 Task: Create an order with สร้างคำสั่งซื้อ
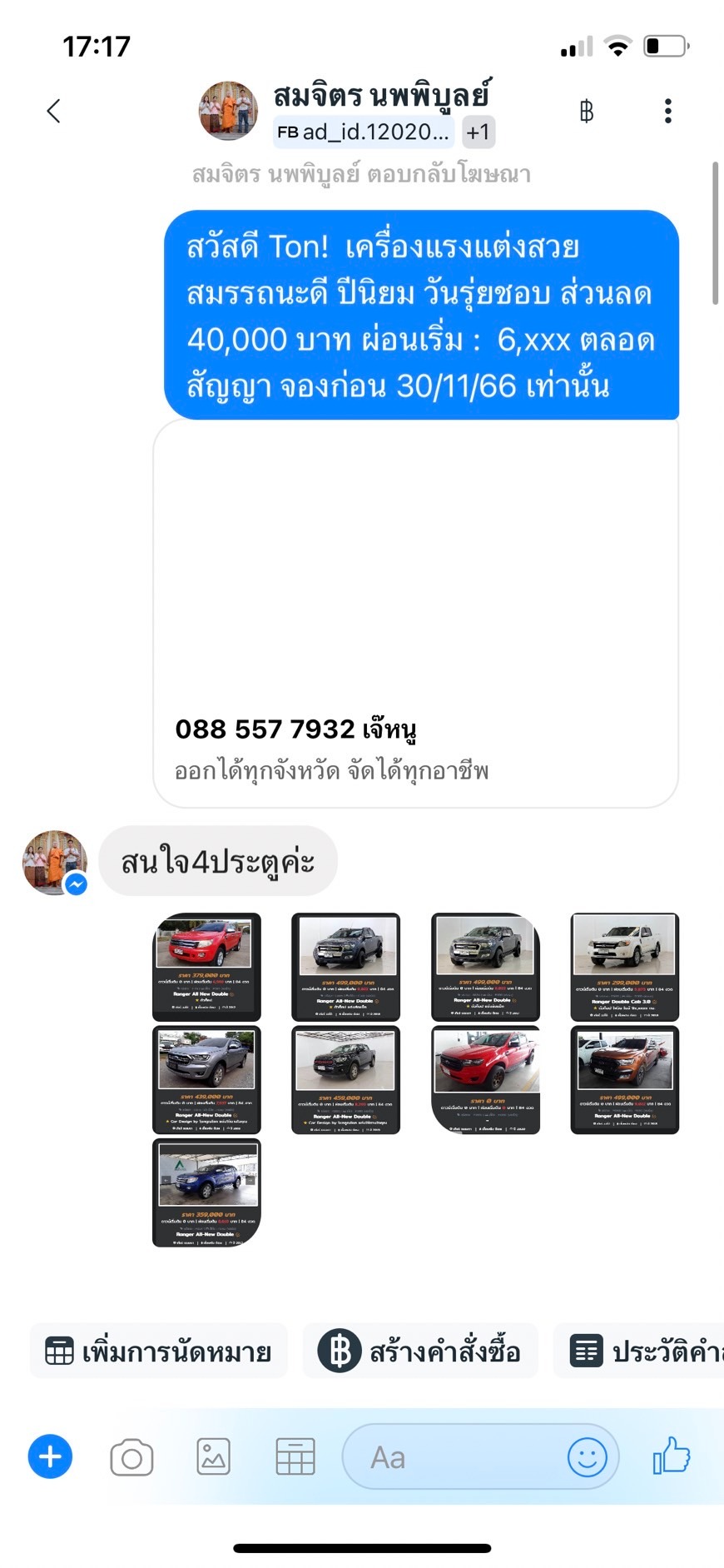420,1351
